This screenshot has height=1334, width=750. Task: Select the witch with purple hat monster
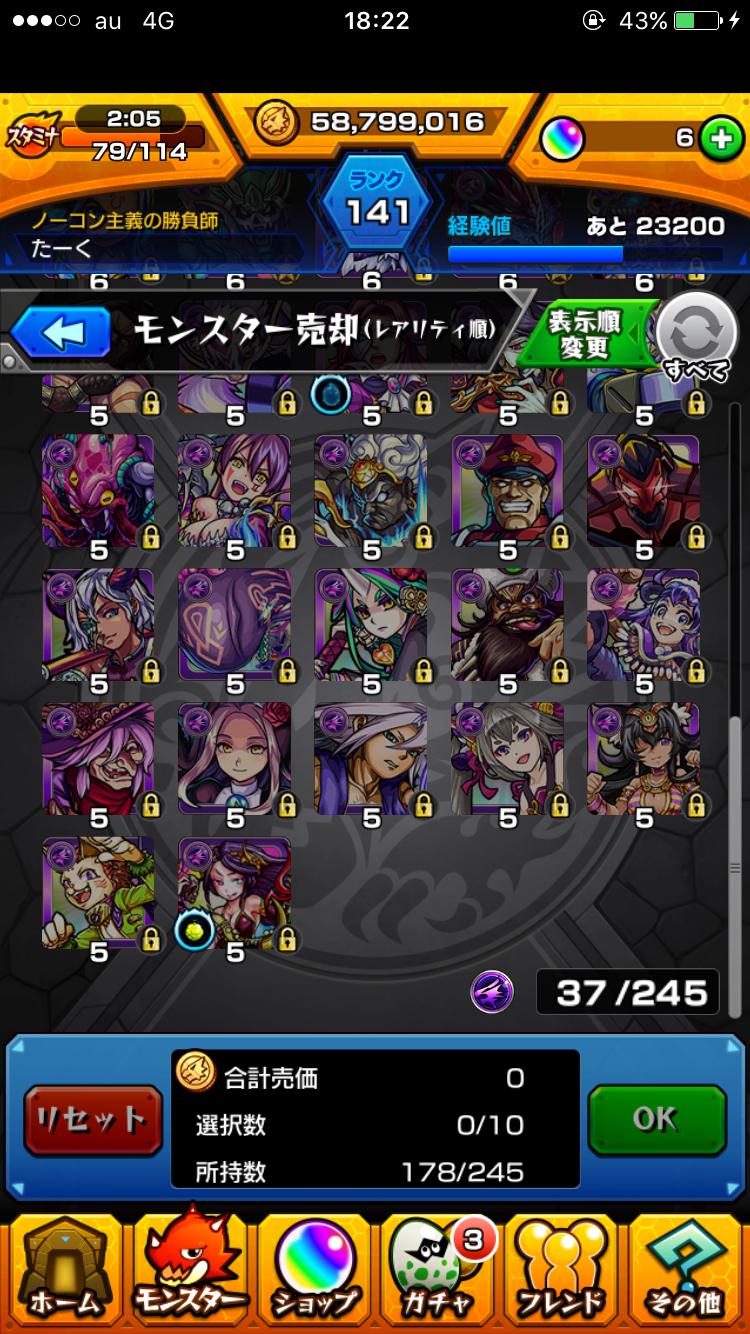(98, 758)
